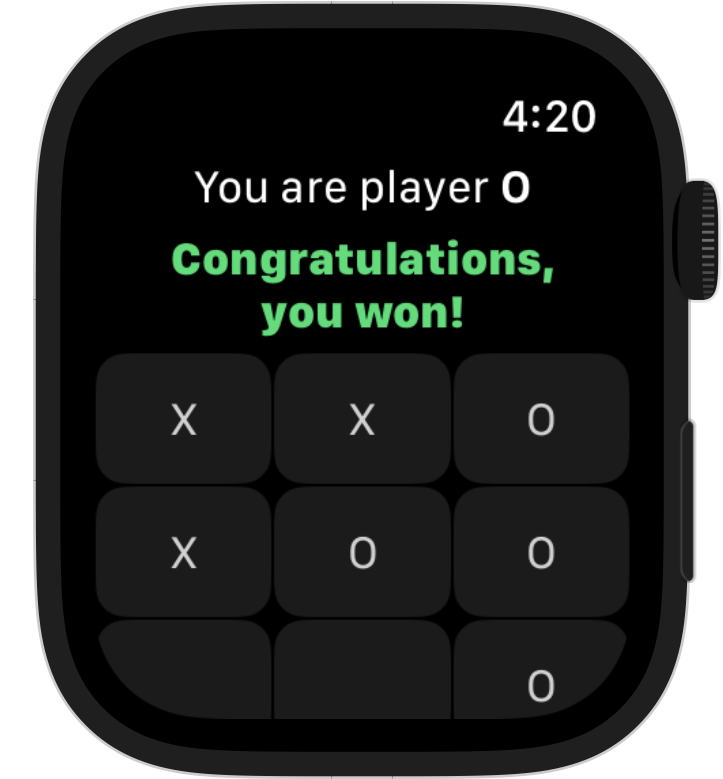This screenshot has height=779, width=723.
Task: Choose the middle-left X cell
Action: 184,553
